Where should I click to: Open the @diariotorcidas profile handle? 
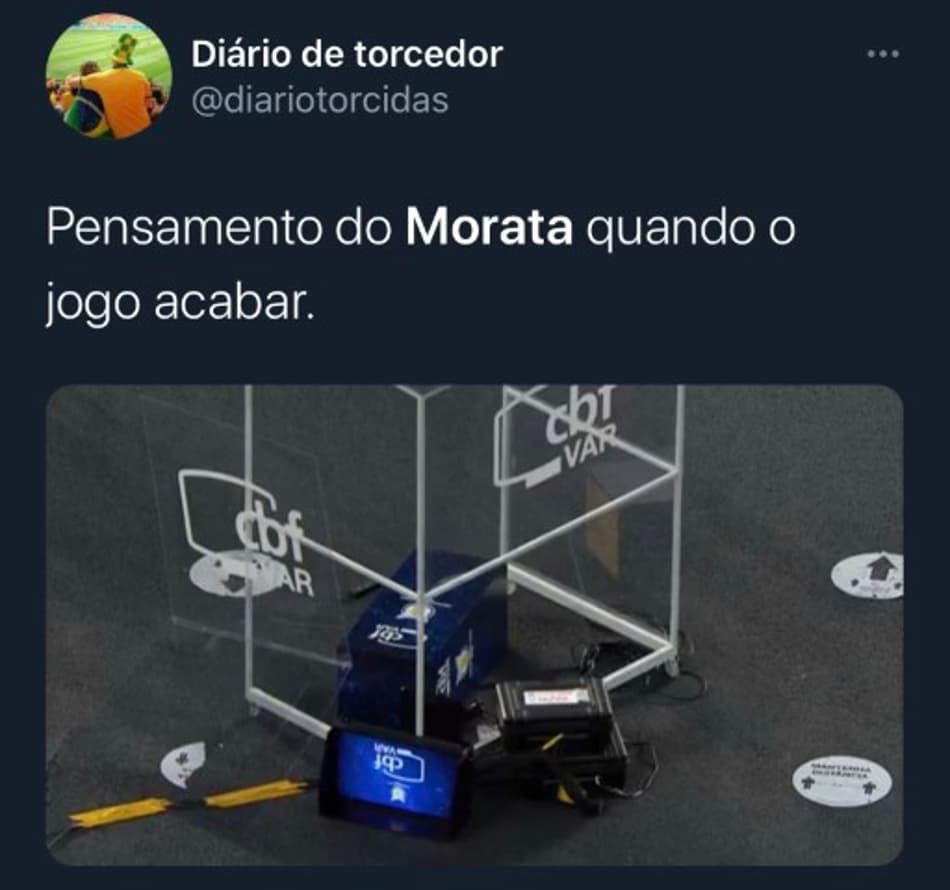point(319,100)
